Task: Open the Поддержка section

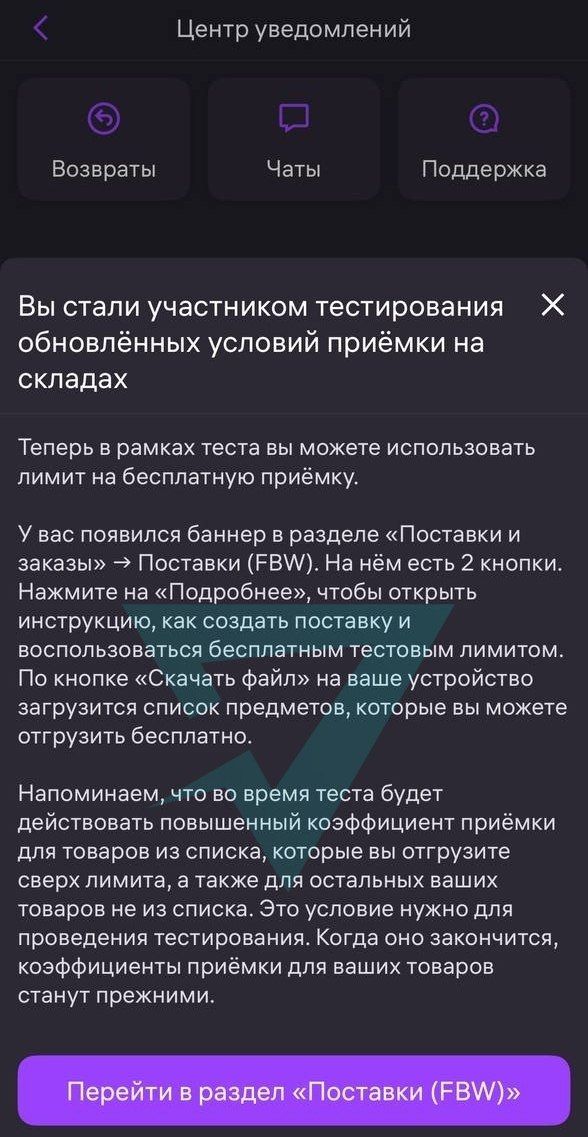Action: coord(484,139)
